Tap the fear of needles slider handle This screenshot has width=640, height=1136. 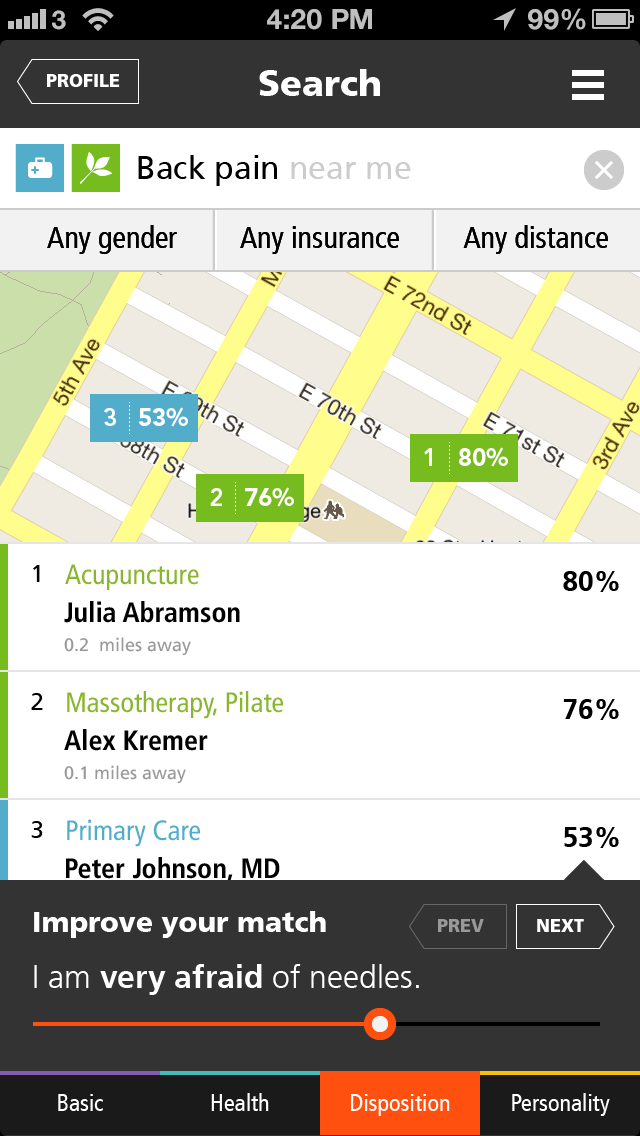pos(380,1024)
